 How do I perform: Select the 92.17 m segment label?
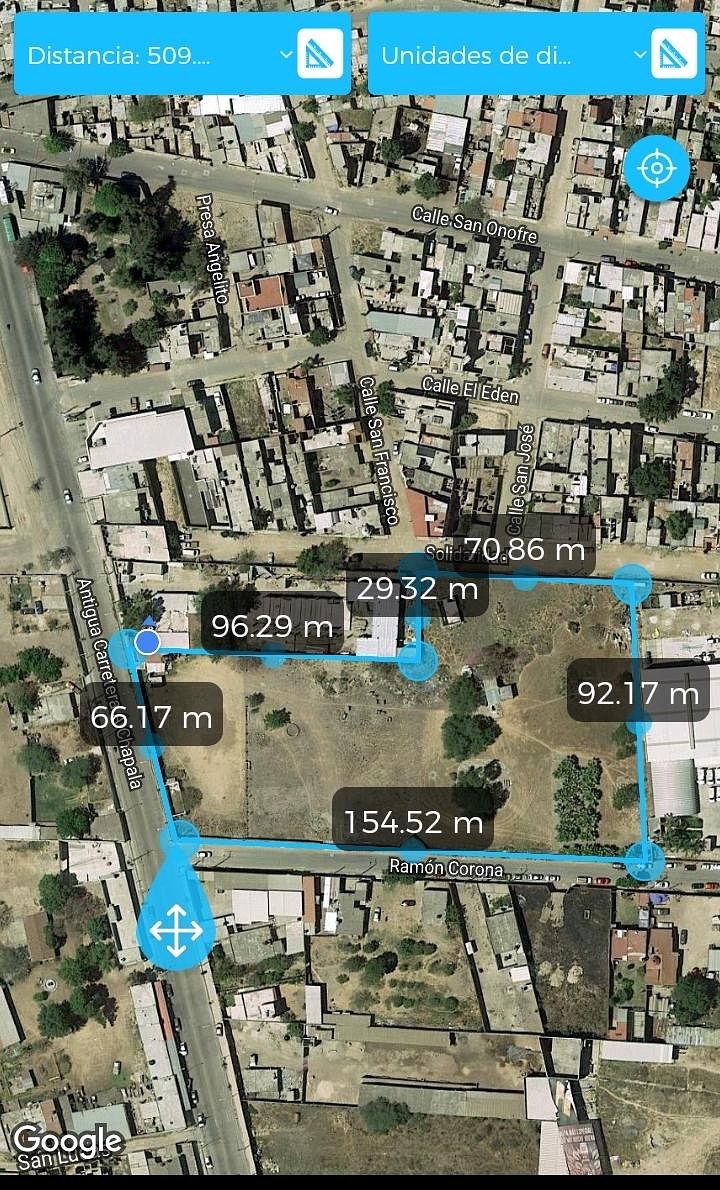638,692
